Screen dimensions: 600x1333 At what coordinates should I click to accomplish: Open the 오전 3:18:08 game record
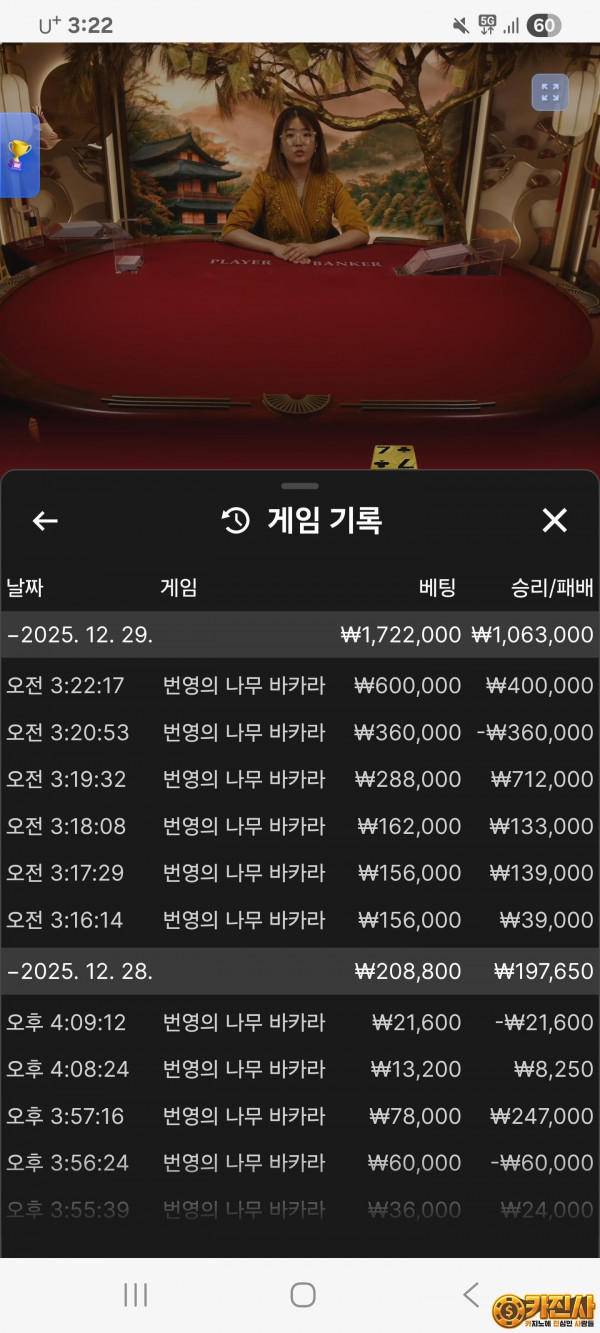(x=300, y=827)
